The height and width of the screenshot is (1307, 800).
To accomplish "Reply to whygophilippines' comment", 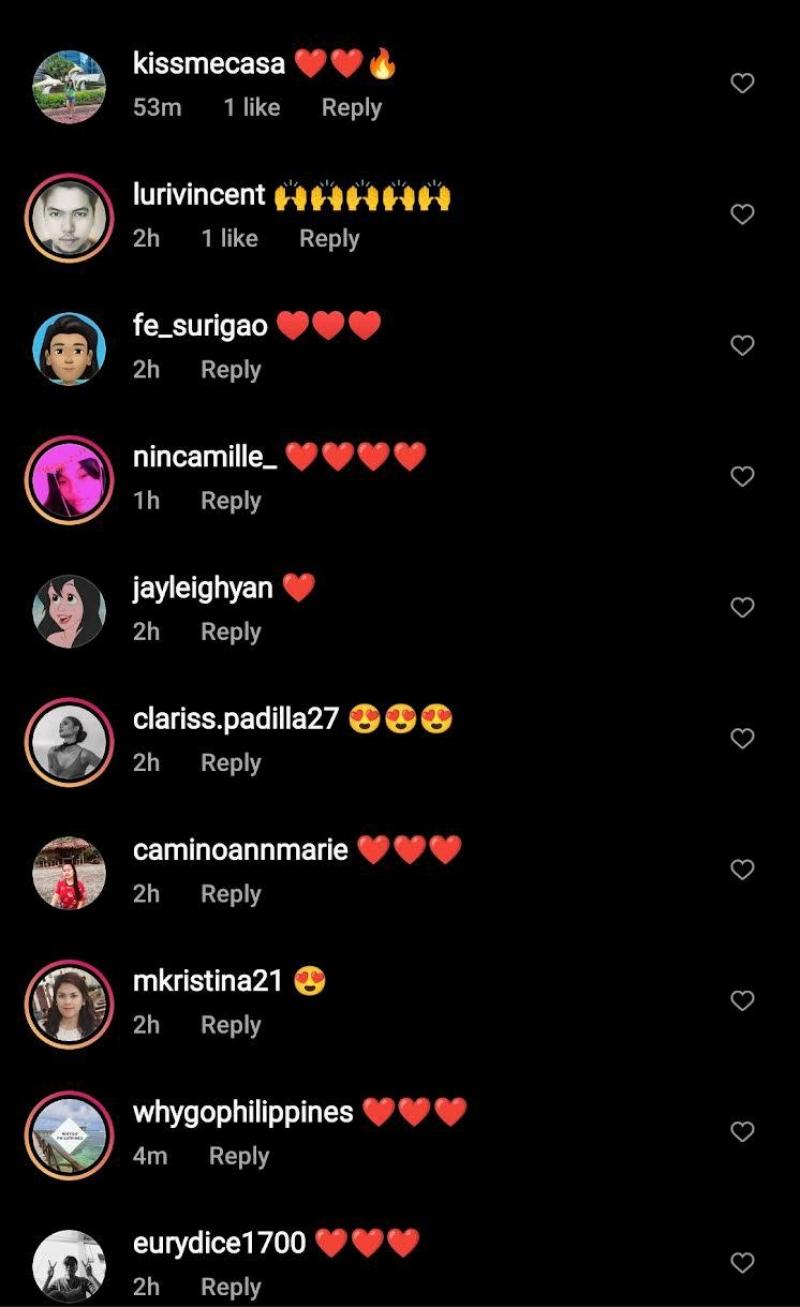I will click(239, 1156).
